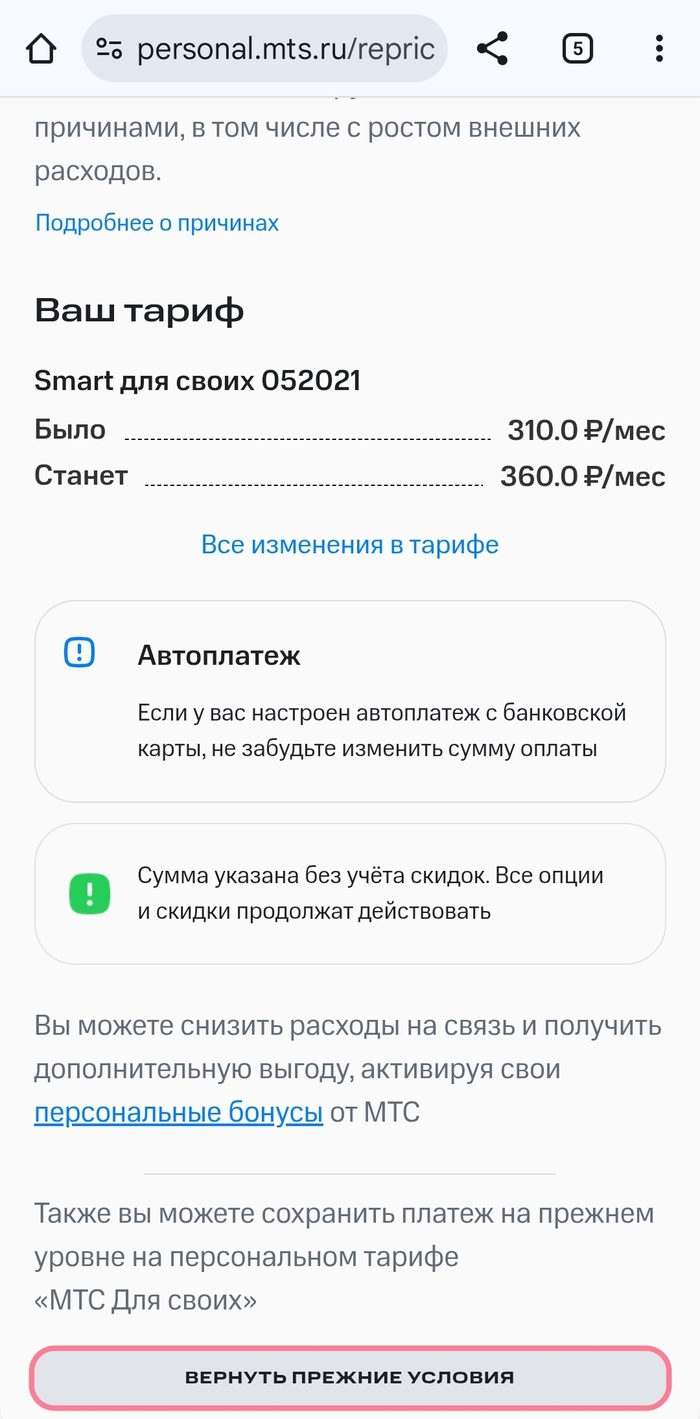
Task: Open the «Подробнее о причинах» link
Action: coord(157,223)
